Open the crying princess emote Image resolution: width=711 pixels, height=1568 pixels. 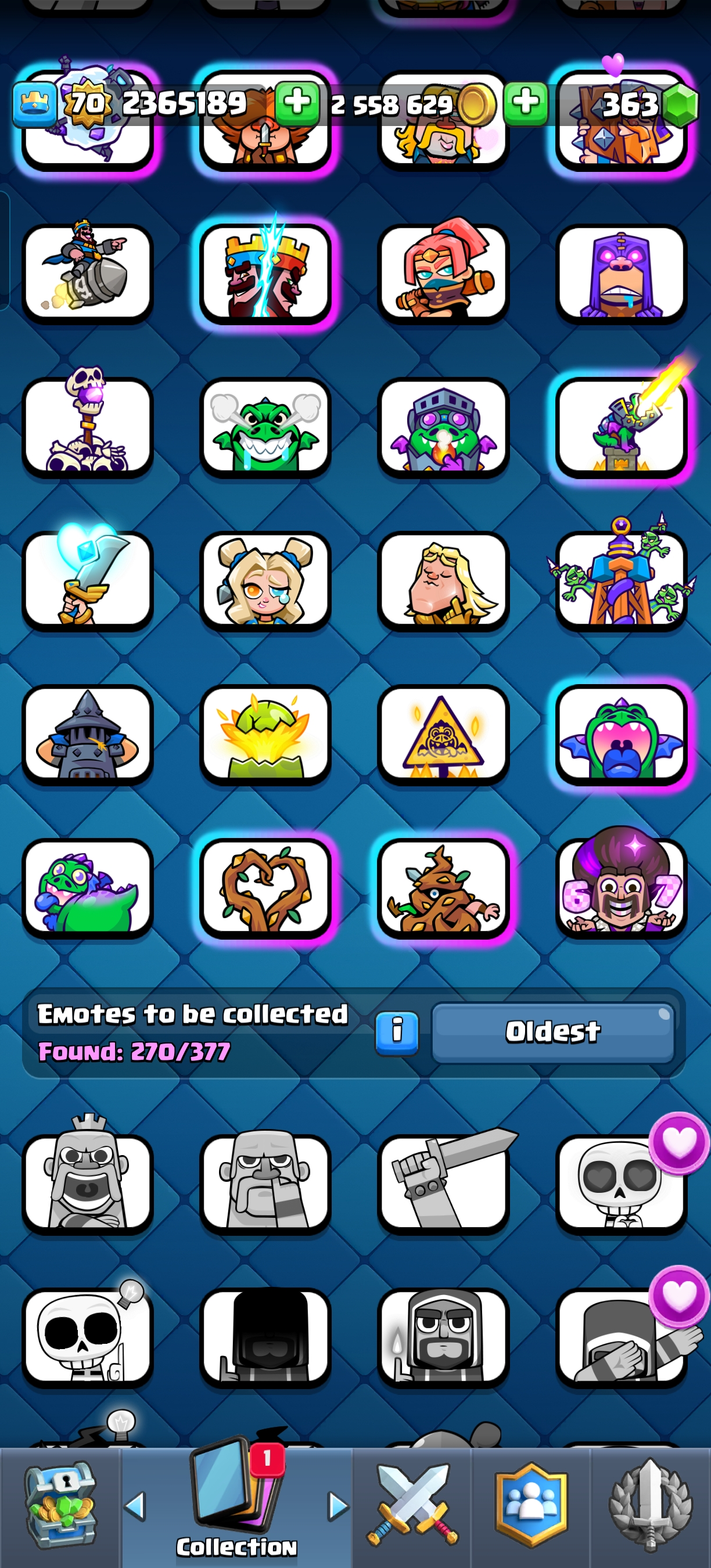[265, 580]
